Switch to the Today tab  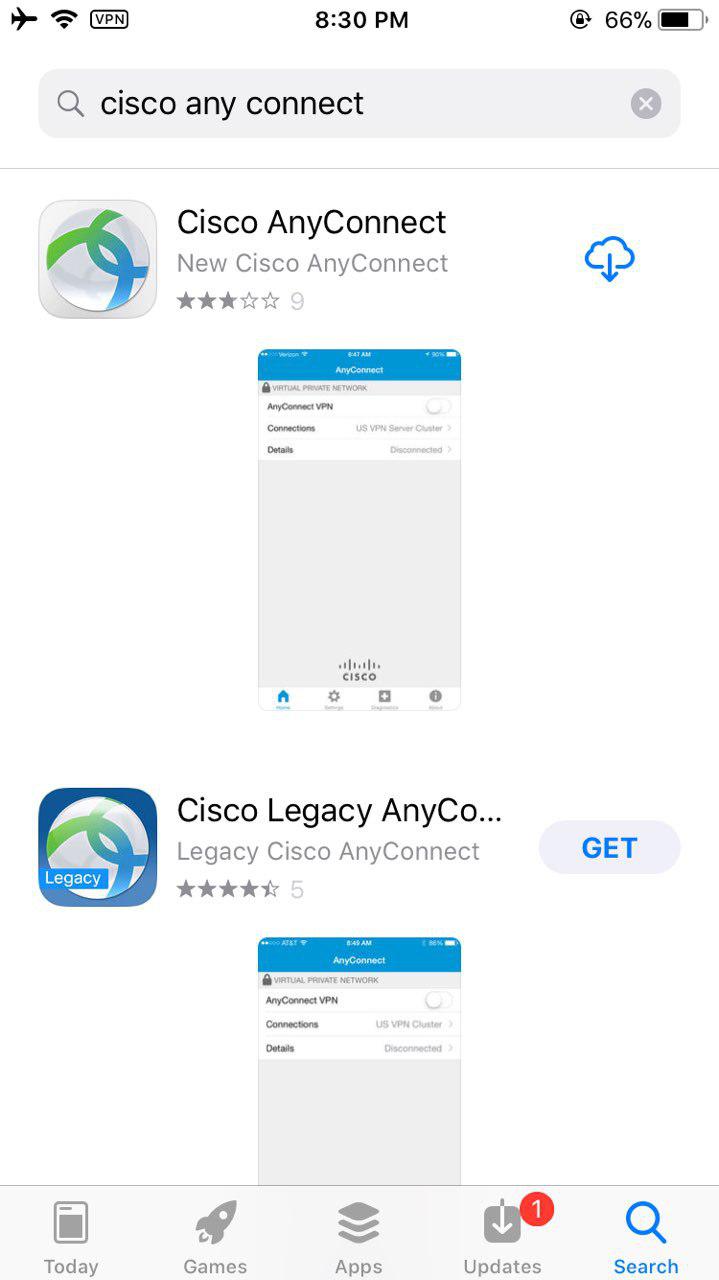point(71,1237)
